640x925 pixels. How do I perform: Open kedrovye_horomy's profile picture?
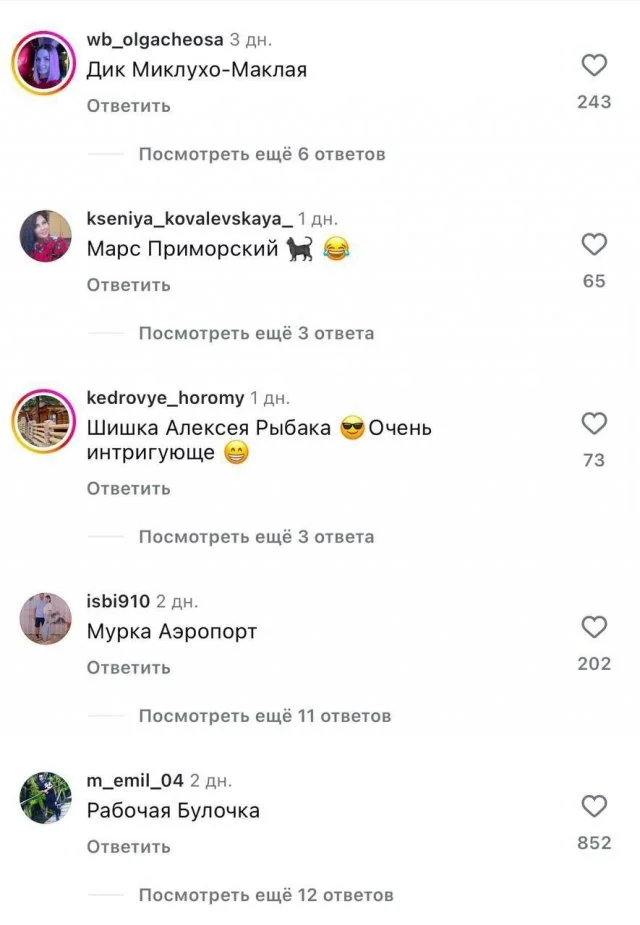click(x=44, y=421)
